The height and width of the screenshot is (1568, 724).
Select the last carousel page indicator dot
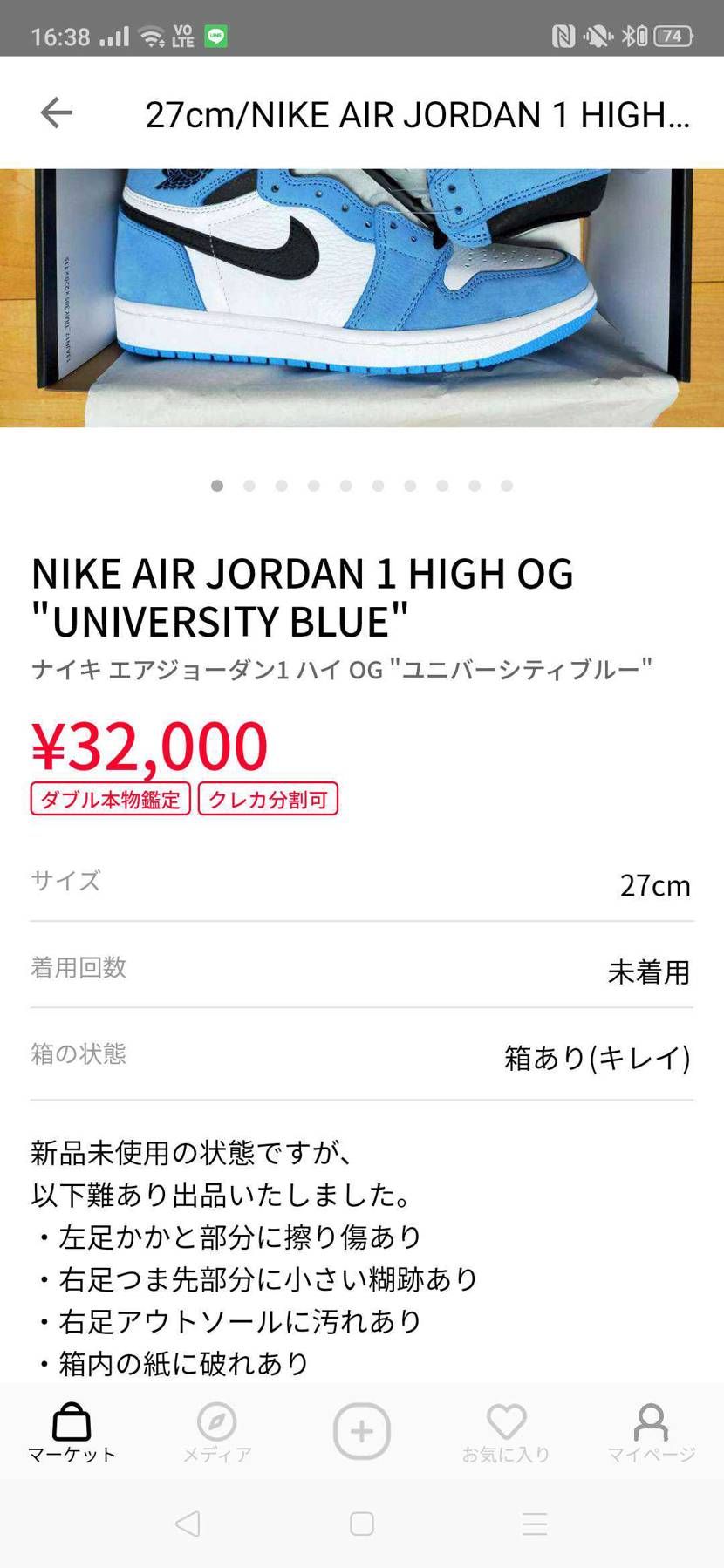[507, 486]
